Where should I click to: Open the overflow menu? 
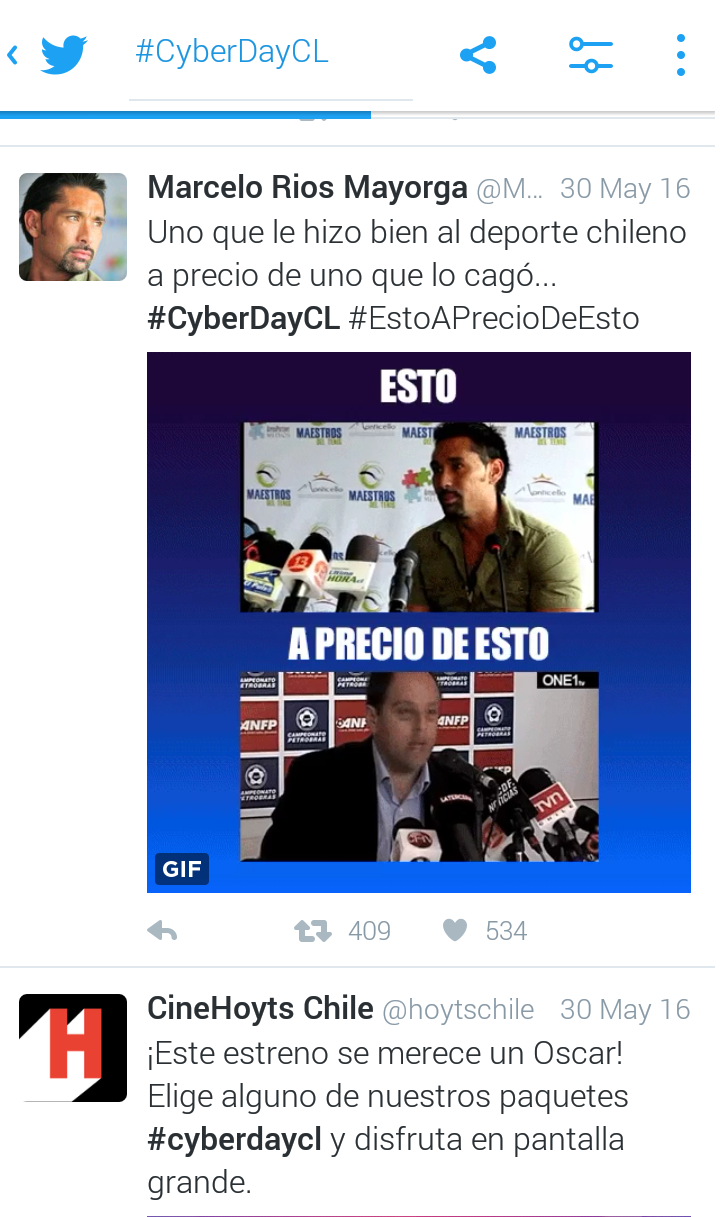coord(680,54)
